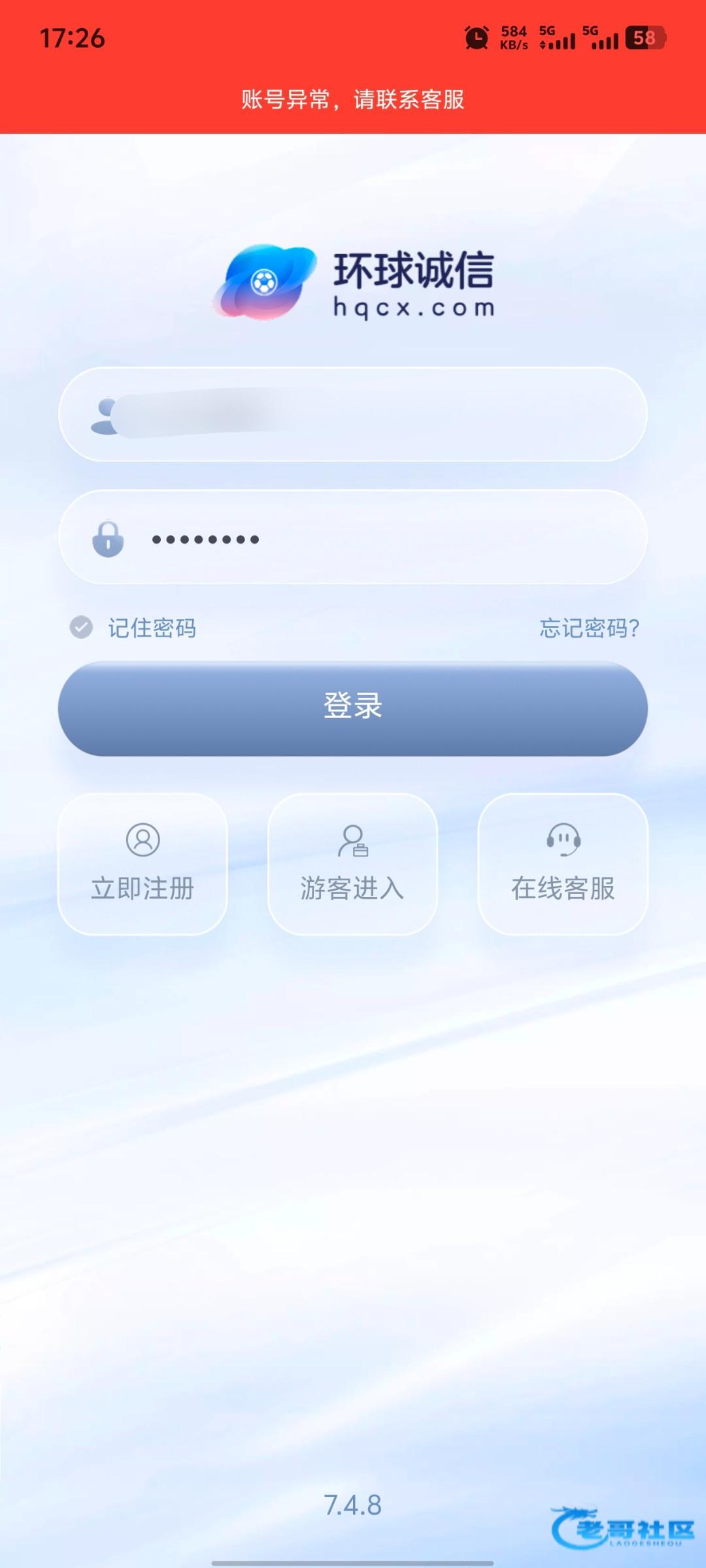706x1568 pixels.
Task: Contact 在线客服 support
Action: click(x=563, y=864)
